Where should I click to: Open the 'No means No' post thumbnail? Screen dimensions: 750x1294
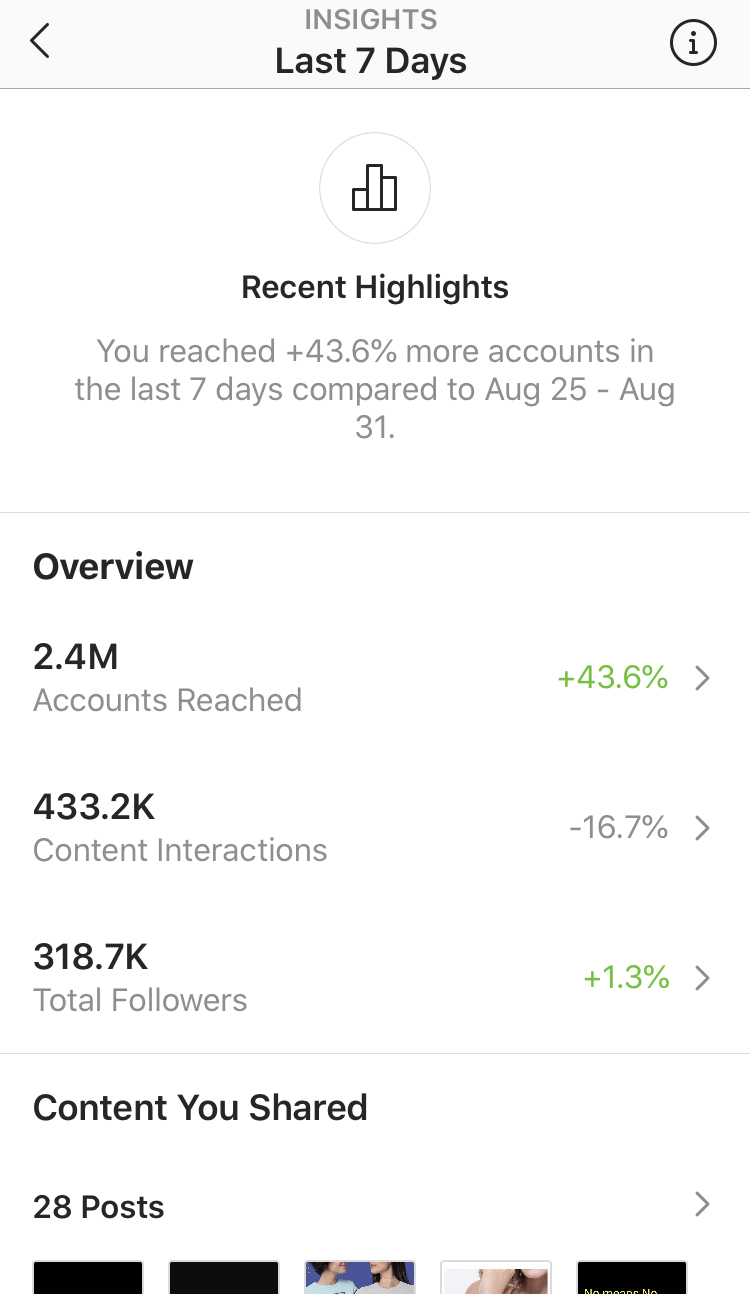631,1277
